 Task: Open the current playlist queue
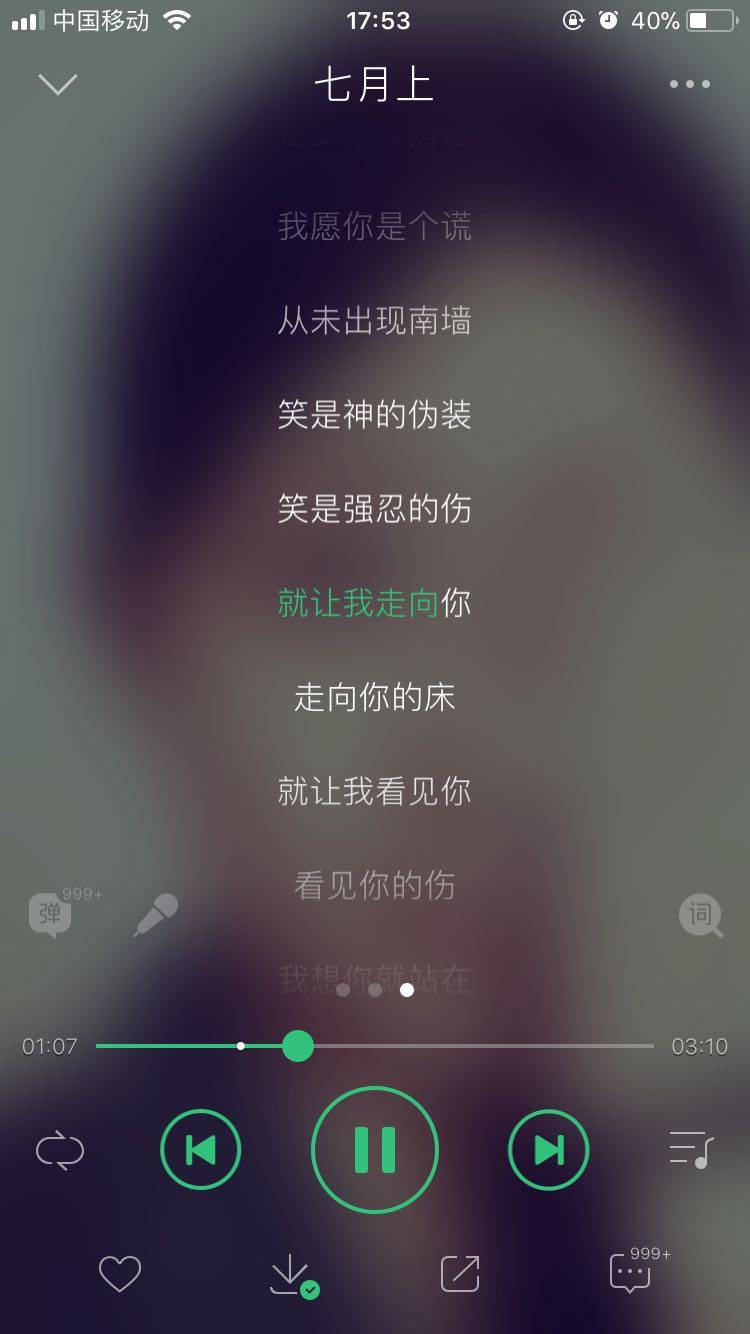690,1149
